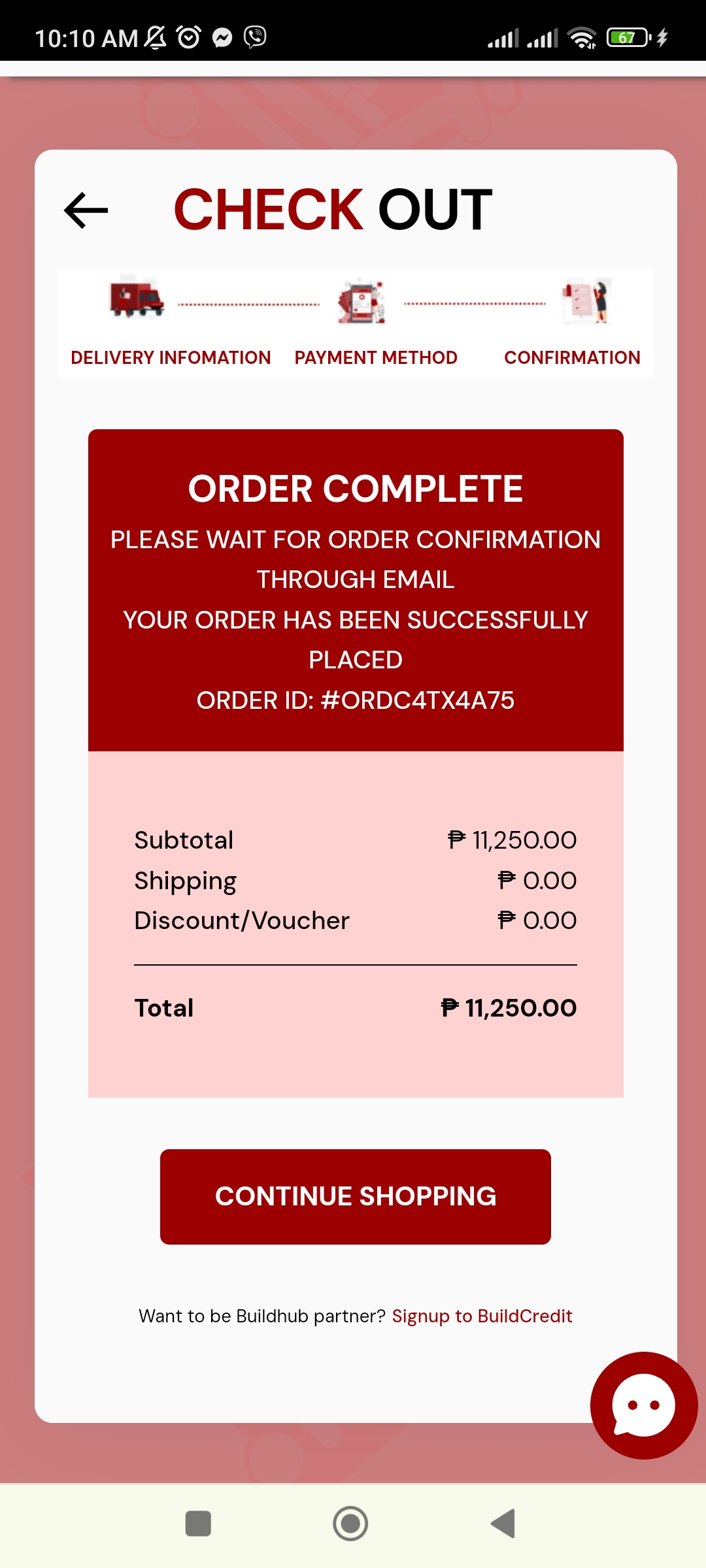Tap the Continue Shopping button
Viewport: 706px width, 1568px height.
point(355,1196)
